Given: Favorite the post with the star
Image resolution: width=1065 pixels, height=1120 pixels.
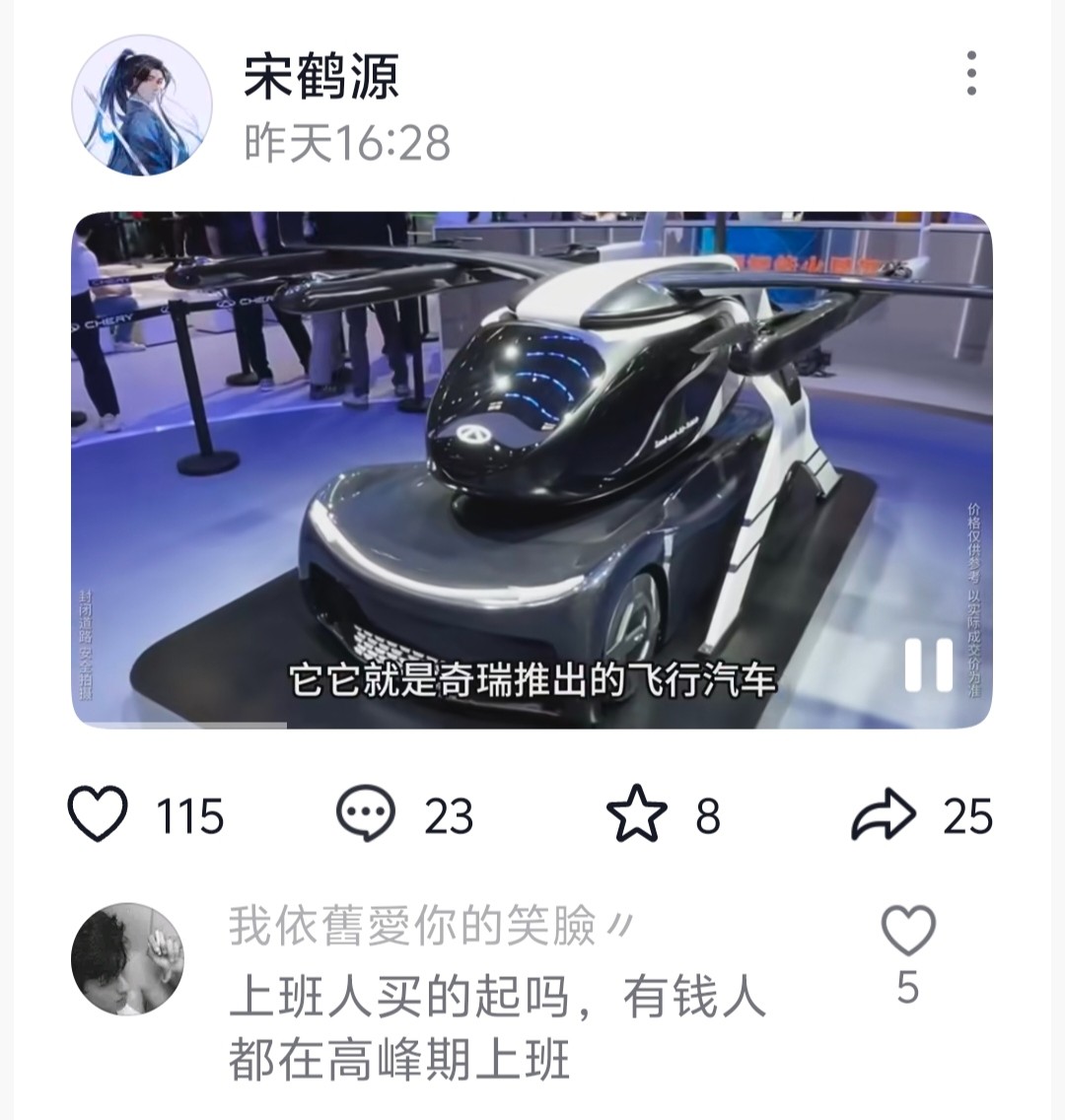Looking at the screenshot, I should (x=636, y=814).
